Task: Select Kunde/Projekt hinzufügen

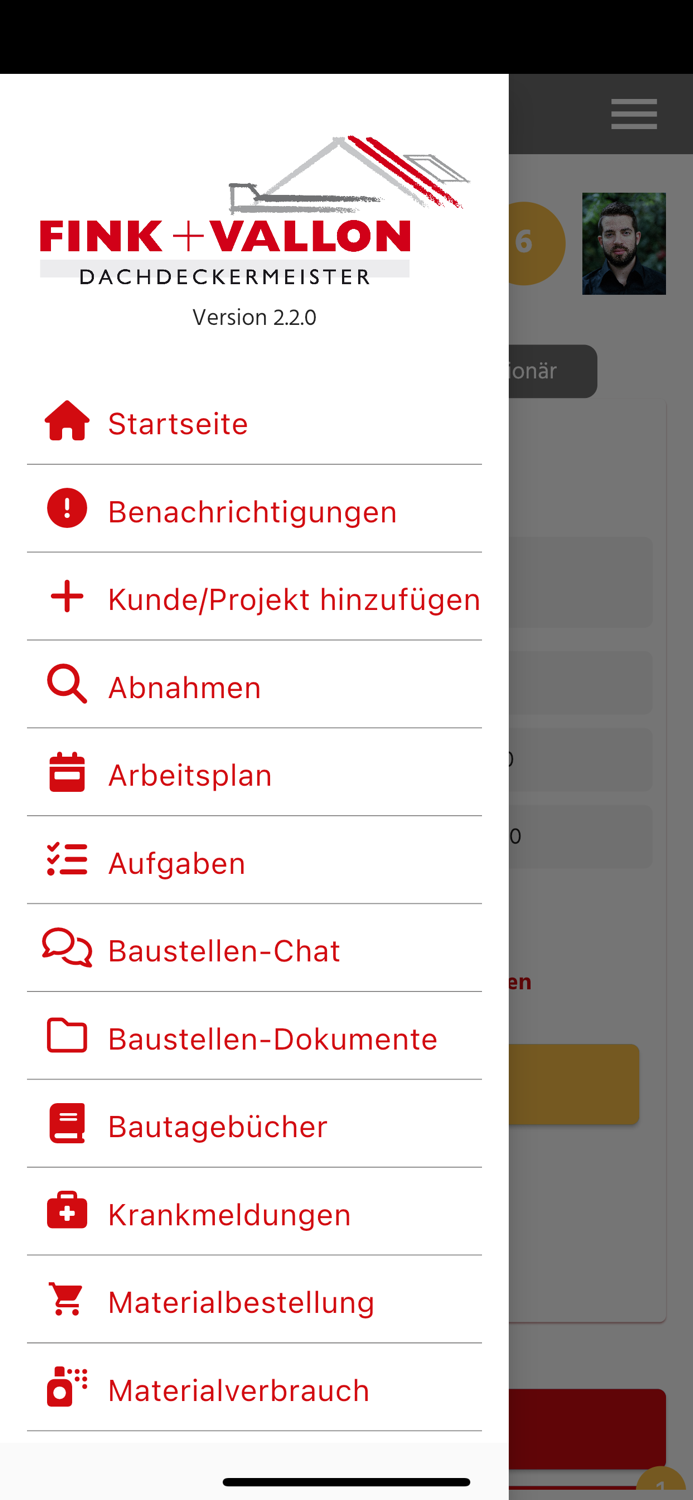Action: pyautogui.click(x=293, y=599)
